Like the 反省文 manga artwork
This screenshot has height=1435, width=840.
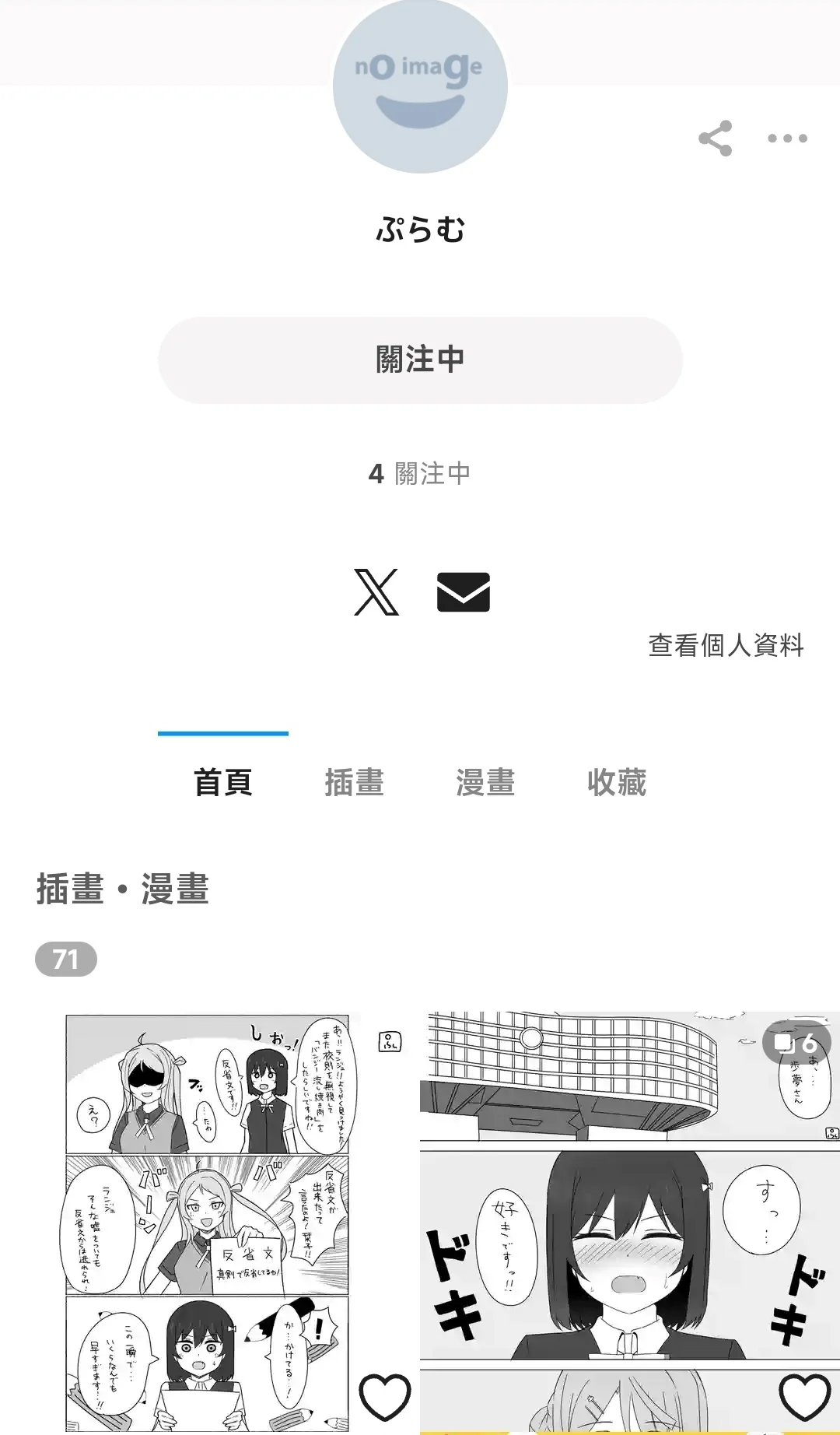(x=385, y=1396)
